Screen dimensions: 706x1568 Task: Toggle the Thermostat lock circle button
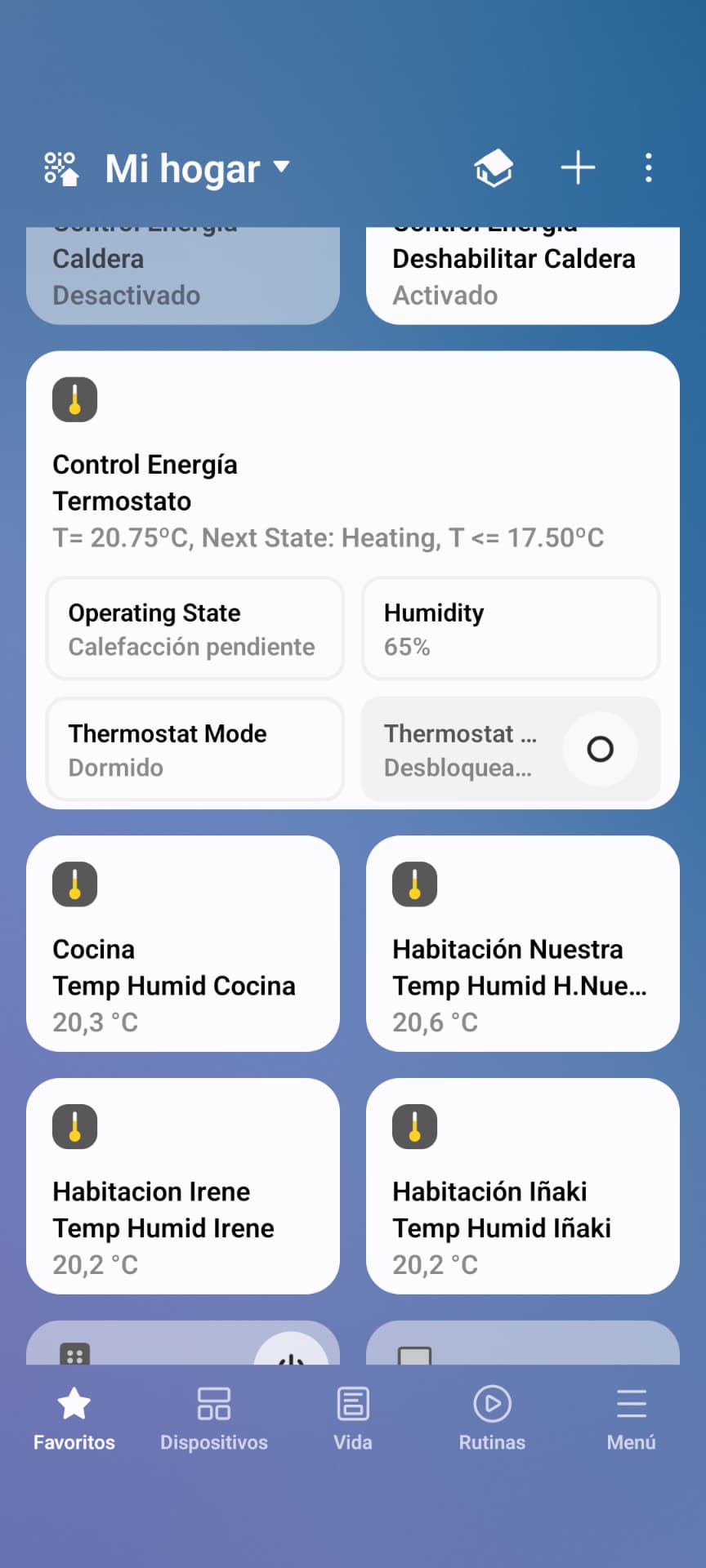(x=601, y=749)
